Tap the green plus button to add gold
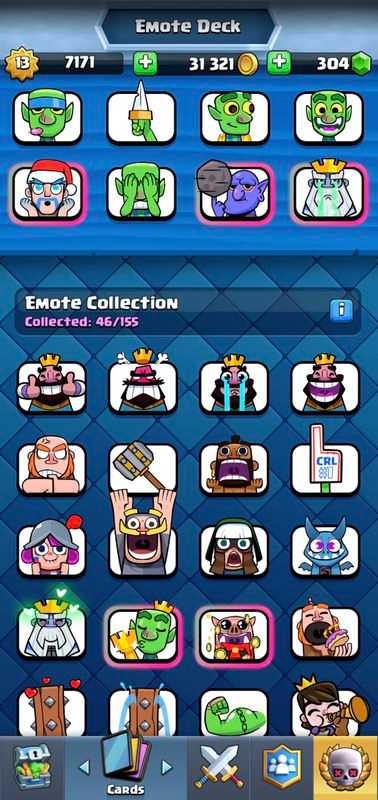Viewport: 378px width, 800px height. (x=145, y=63)
